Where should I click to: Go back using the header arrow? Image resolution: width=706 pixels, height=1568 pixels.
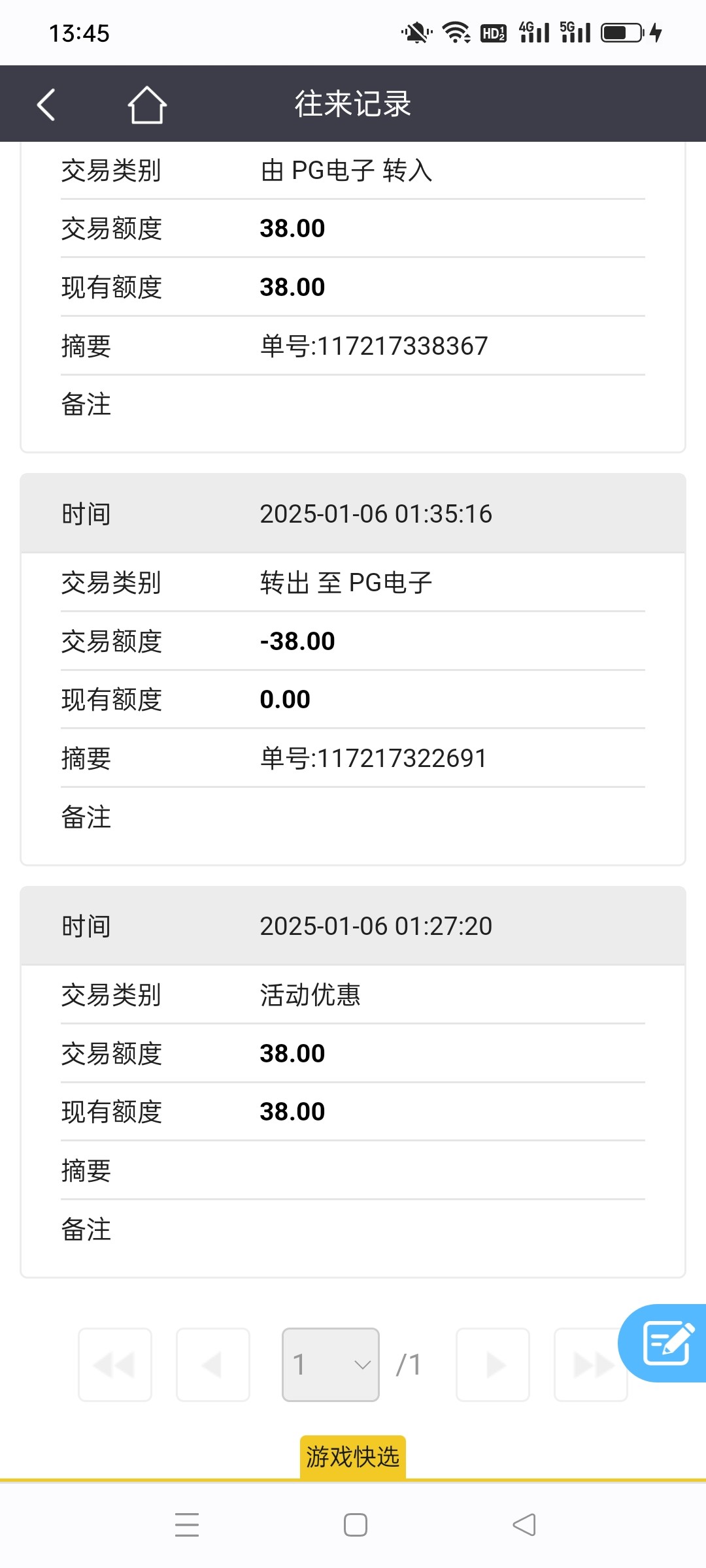[x=46, y=105]
